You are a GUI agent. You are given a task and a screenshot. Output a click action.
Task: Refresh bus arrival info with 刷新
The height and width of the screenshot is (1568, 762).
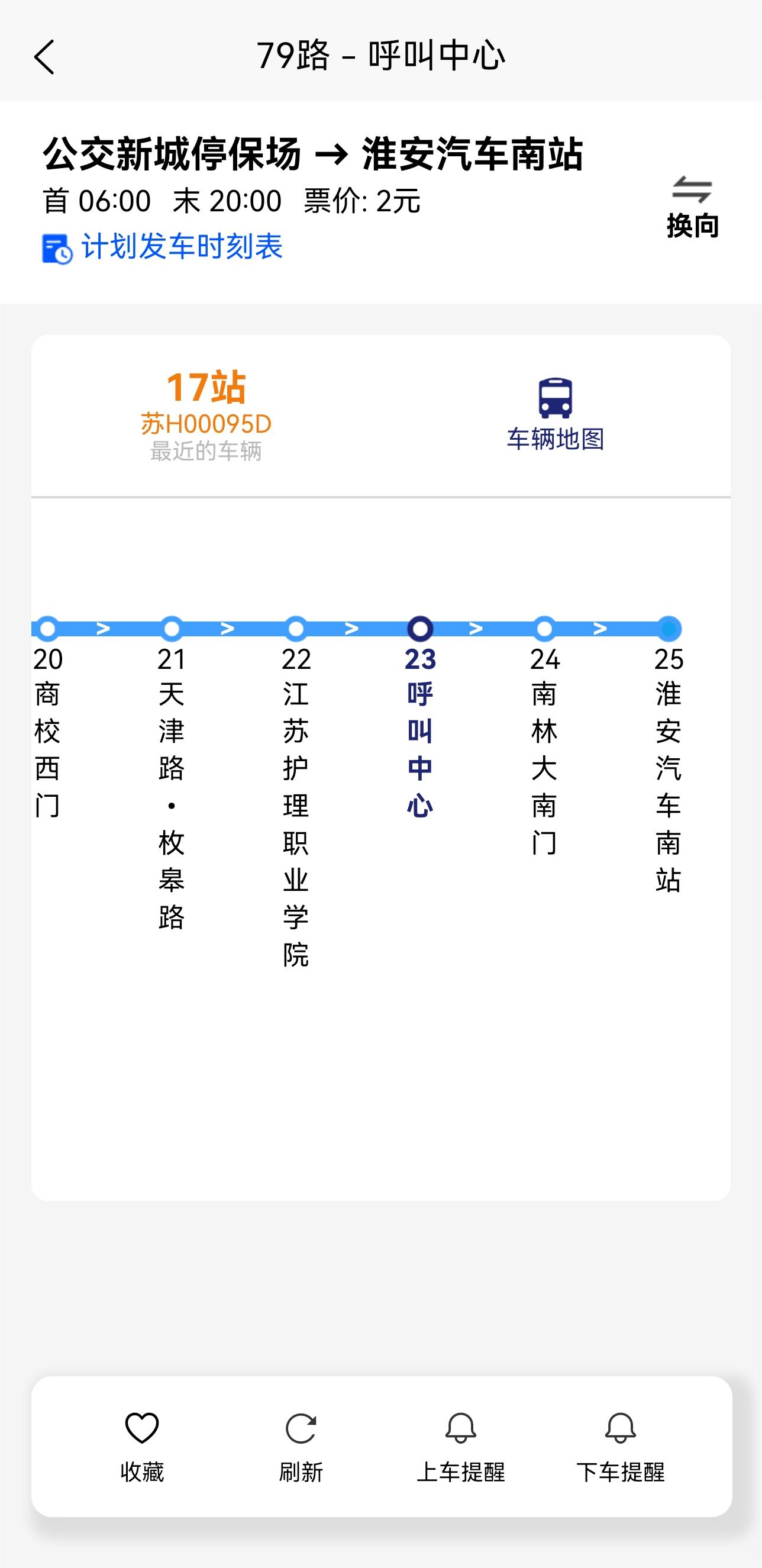tap(301, 1447)
